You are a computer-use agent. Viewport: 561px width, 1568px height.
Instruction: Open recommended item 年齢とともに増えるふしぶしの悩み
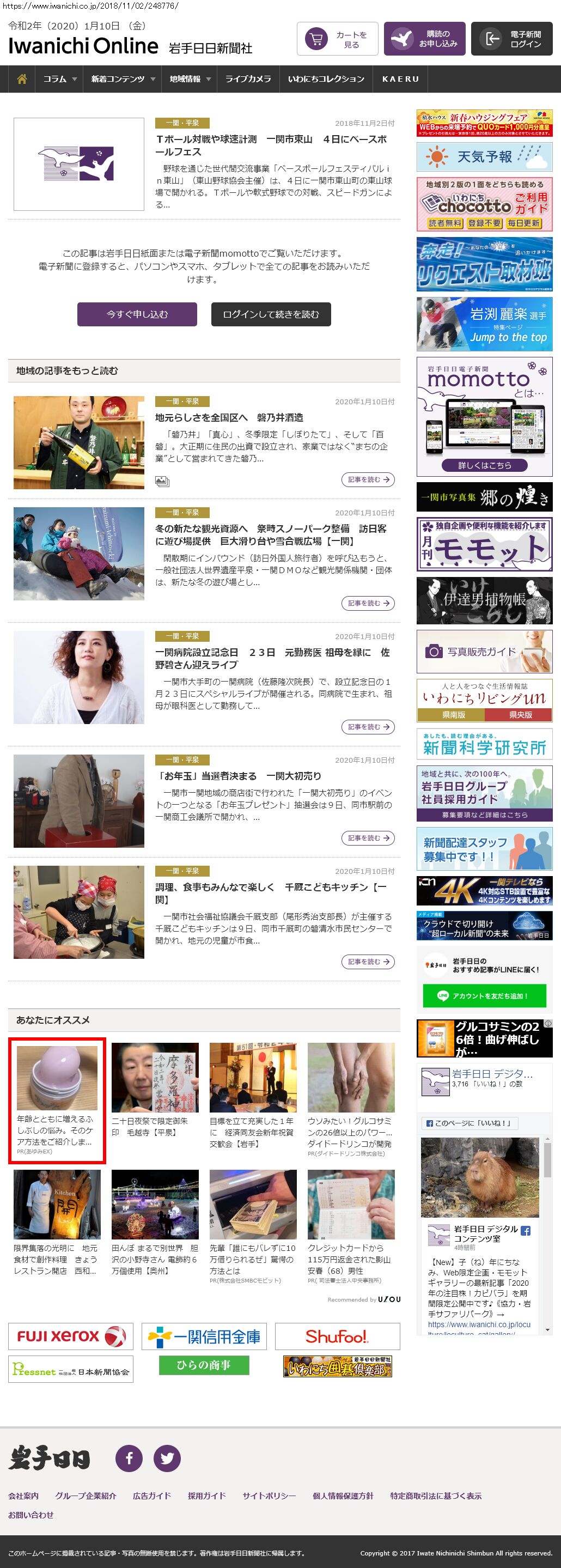point(57,1100)
